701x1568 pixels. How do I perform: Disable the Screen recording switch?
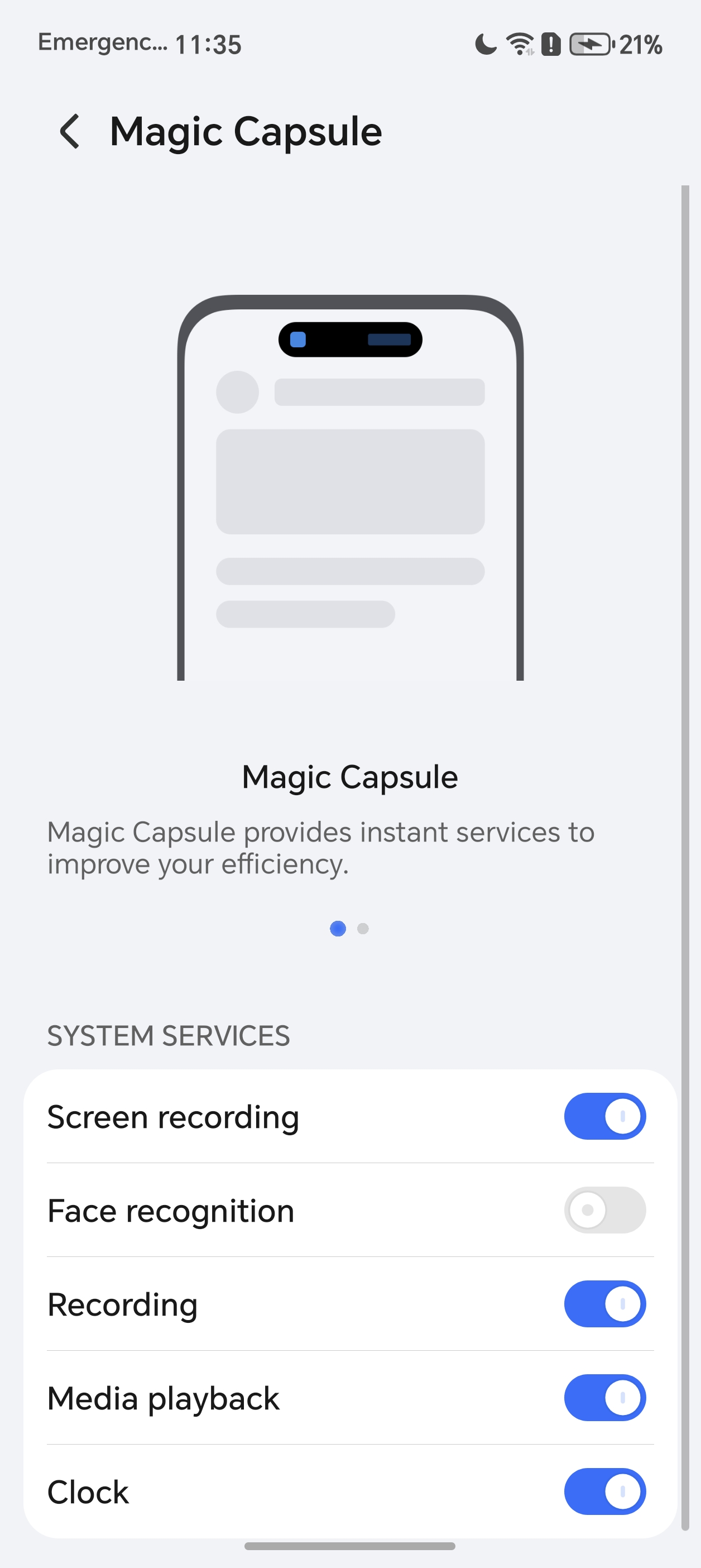click(604, 1116)
